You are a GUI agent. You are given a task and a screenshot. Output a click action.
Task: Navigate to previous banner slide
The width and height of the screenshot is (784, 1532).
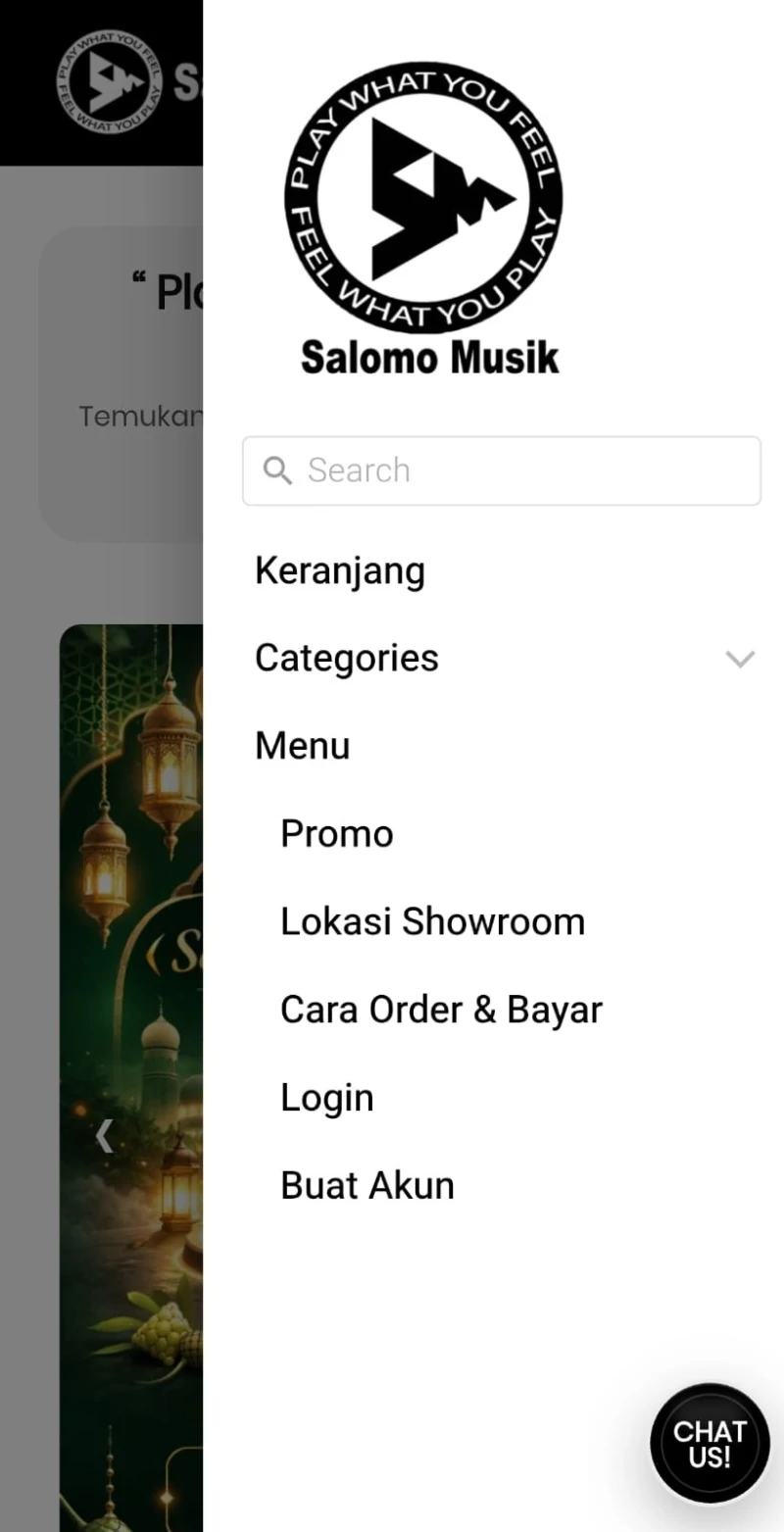pyautogui.click(x=103, y=1134)
